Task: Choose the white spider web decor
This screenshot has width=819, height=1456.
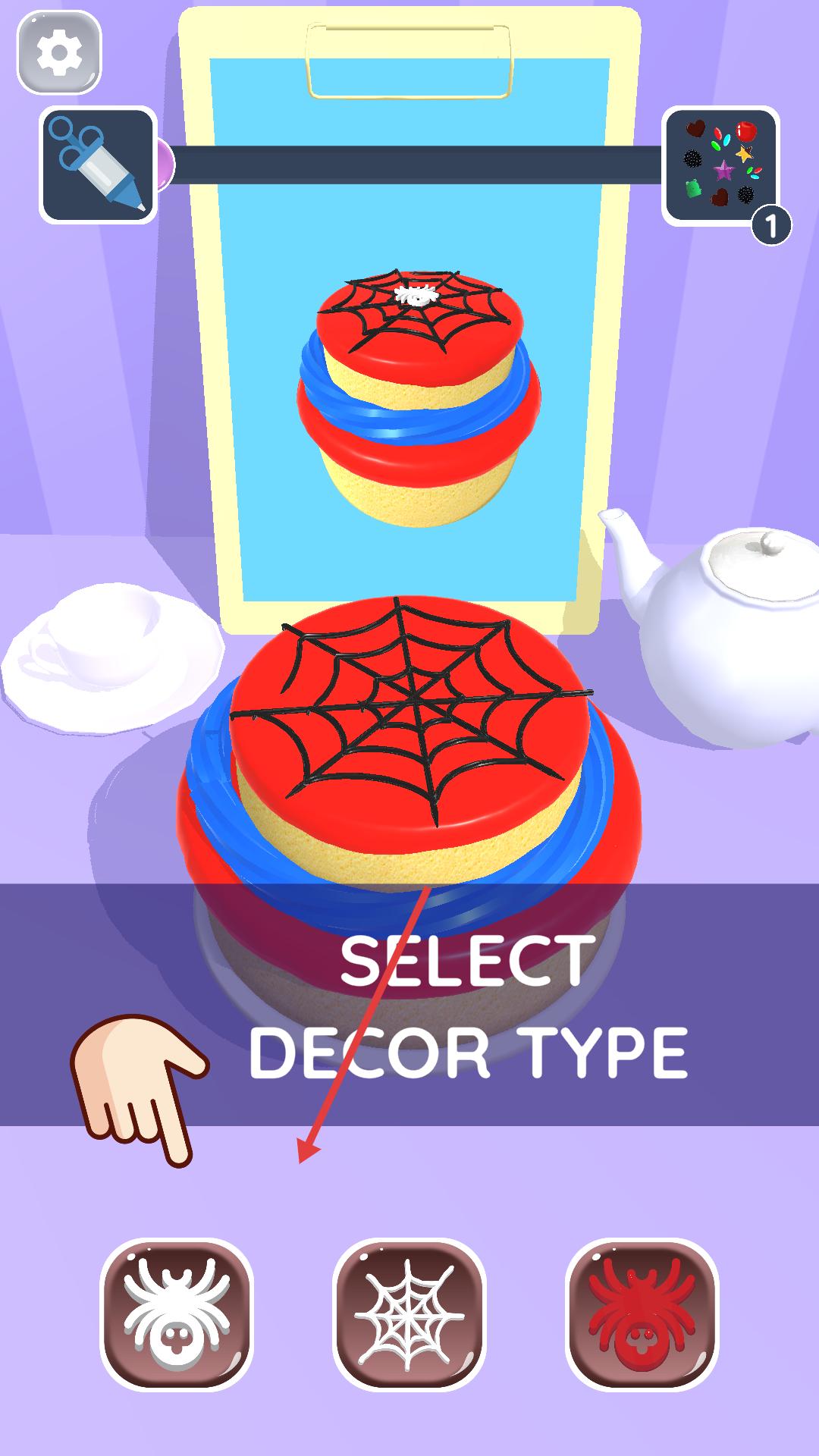Action: point(409,1314)
